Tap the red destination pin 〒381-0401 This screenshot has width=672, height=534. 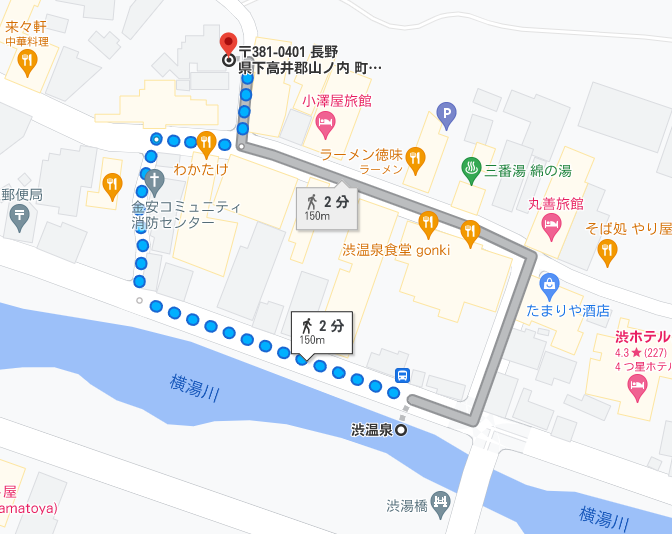click(228, 44)
